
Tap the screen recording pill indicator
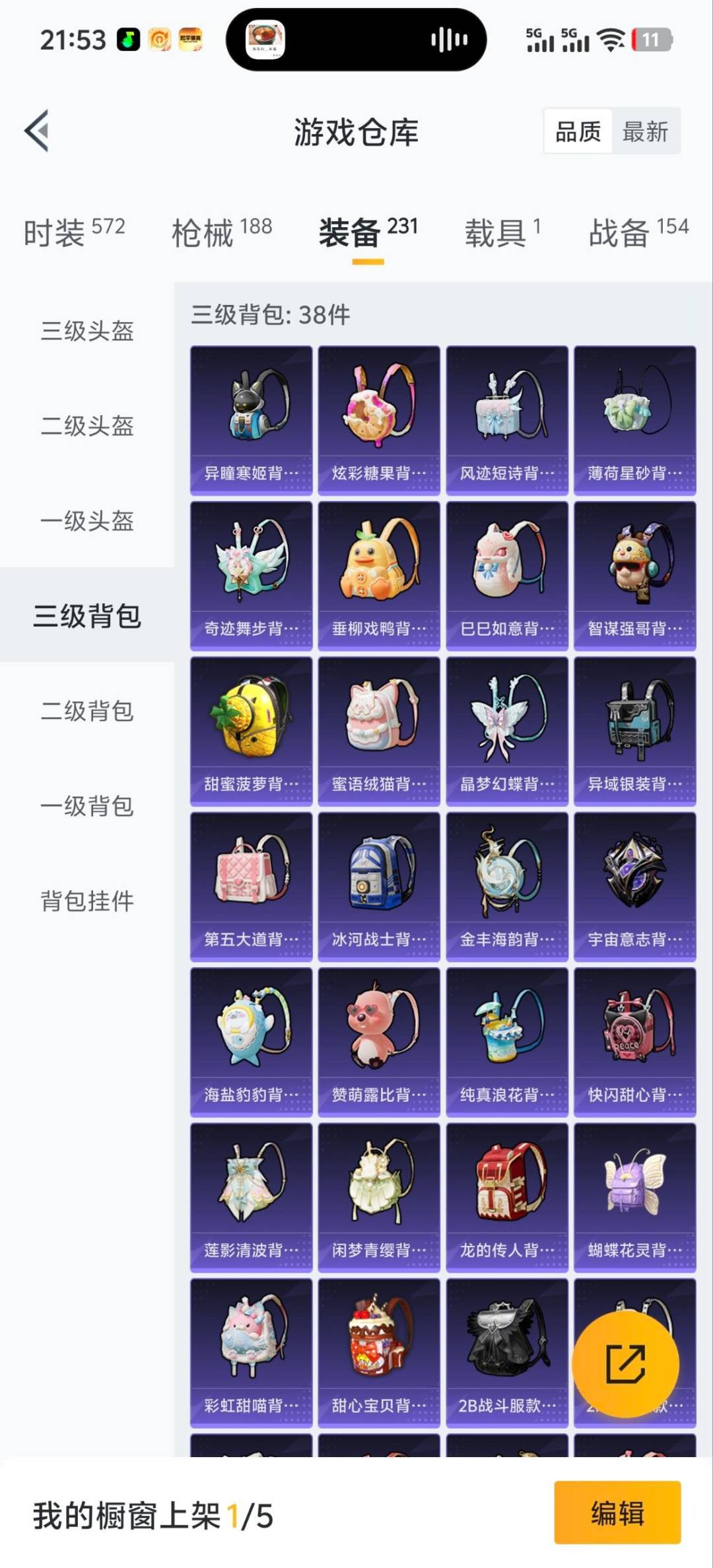tap(356, 41)
